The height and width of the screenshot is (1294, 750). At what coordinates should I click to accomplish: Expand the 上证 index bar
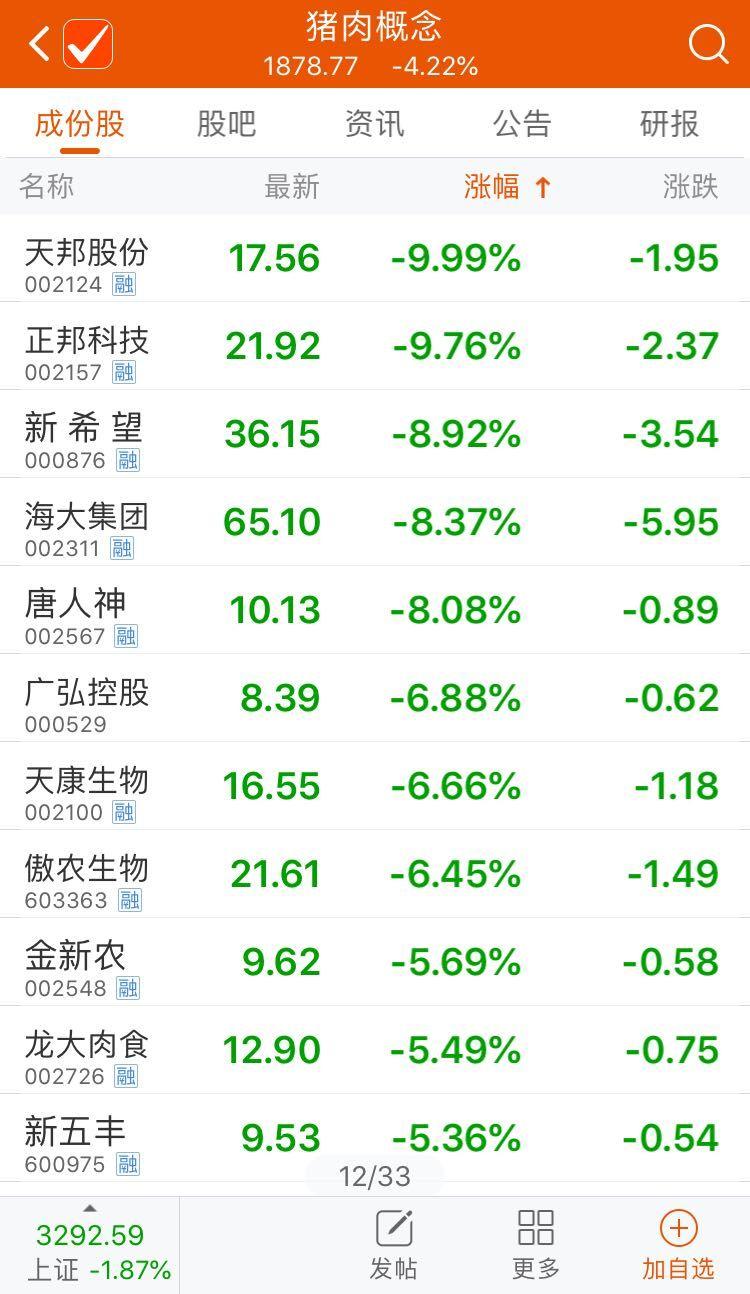coord(90,1246)
